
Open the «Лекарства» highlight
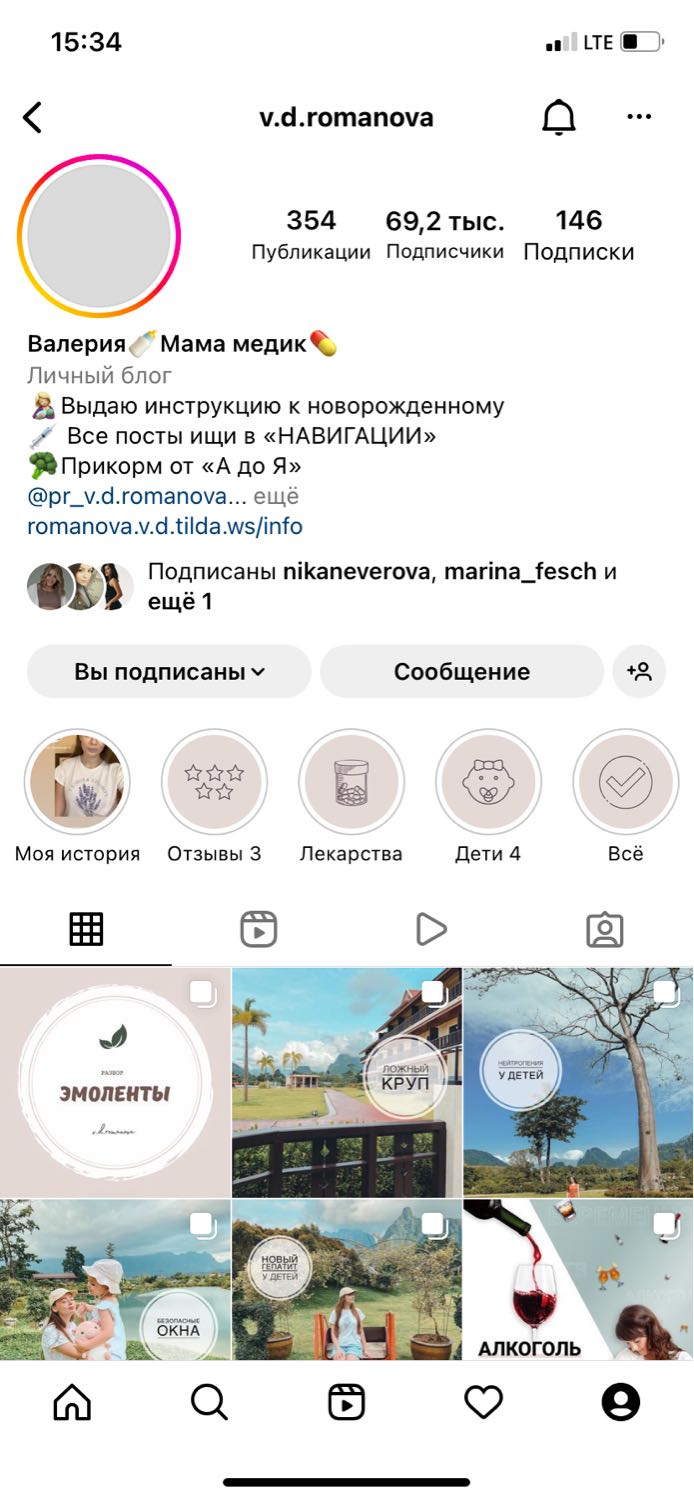point(351,797)
